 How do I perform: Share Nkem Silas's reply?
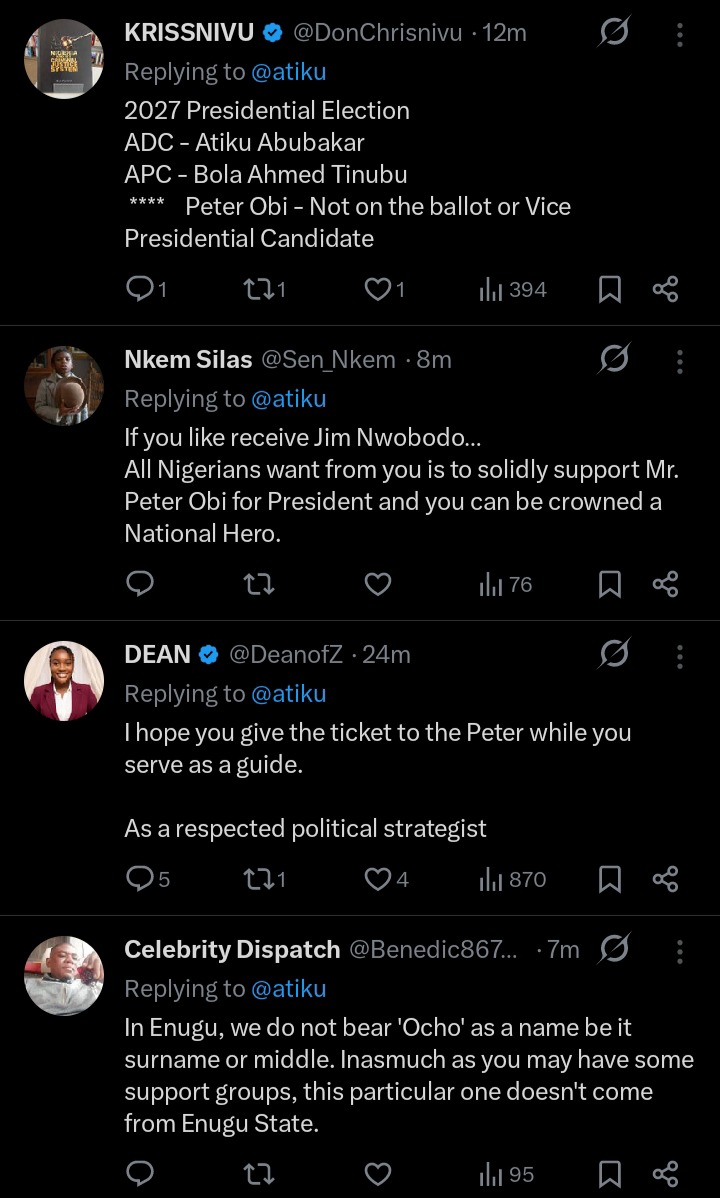666,584
